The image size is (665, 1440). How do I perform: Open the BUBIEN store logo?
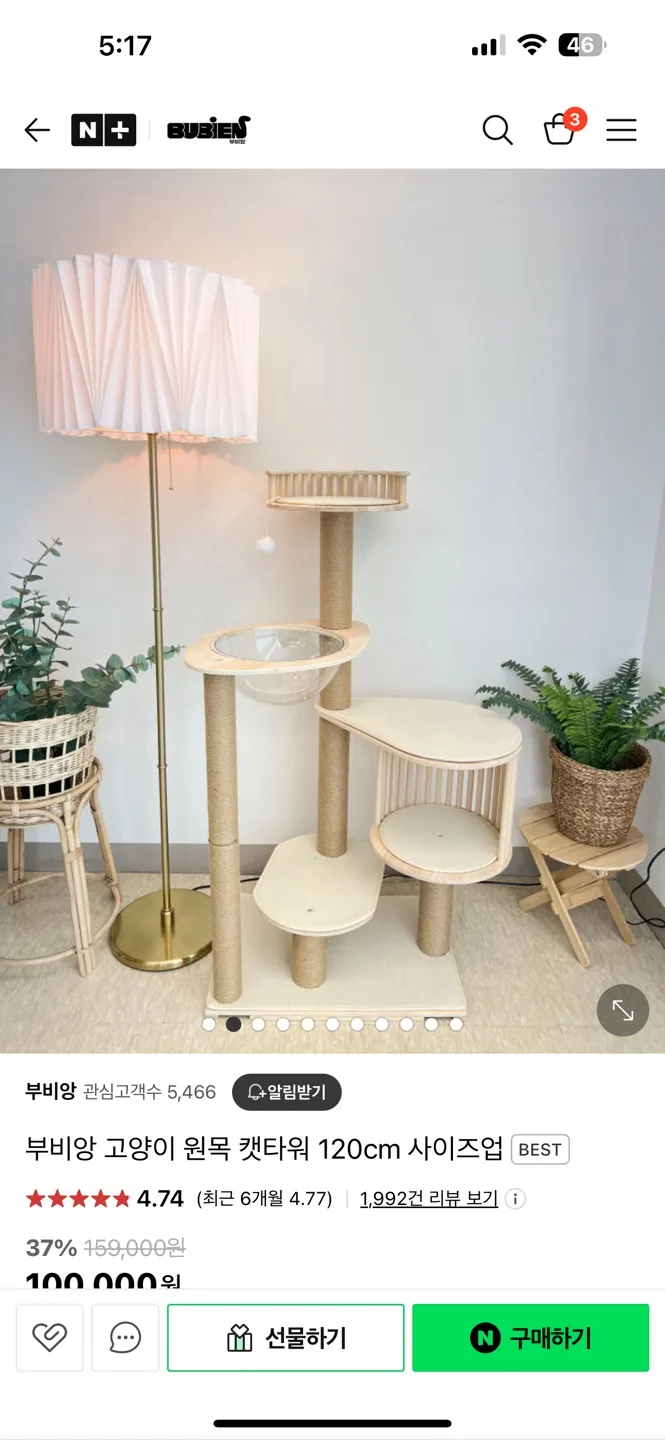209,130
